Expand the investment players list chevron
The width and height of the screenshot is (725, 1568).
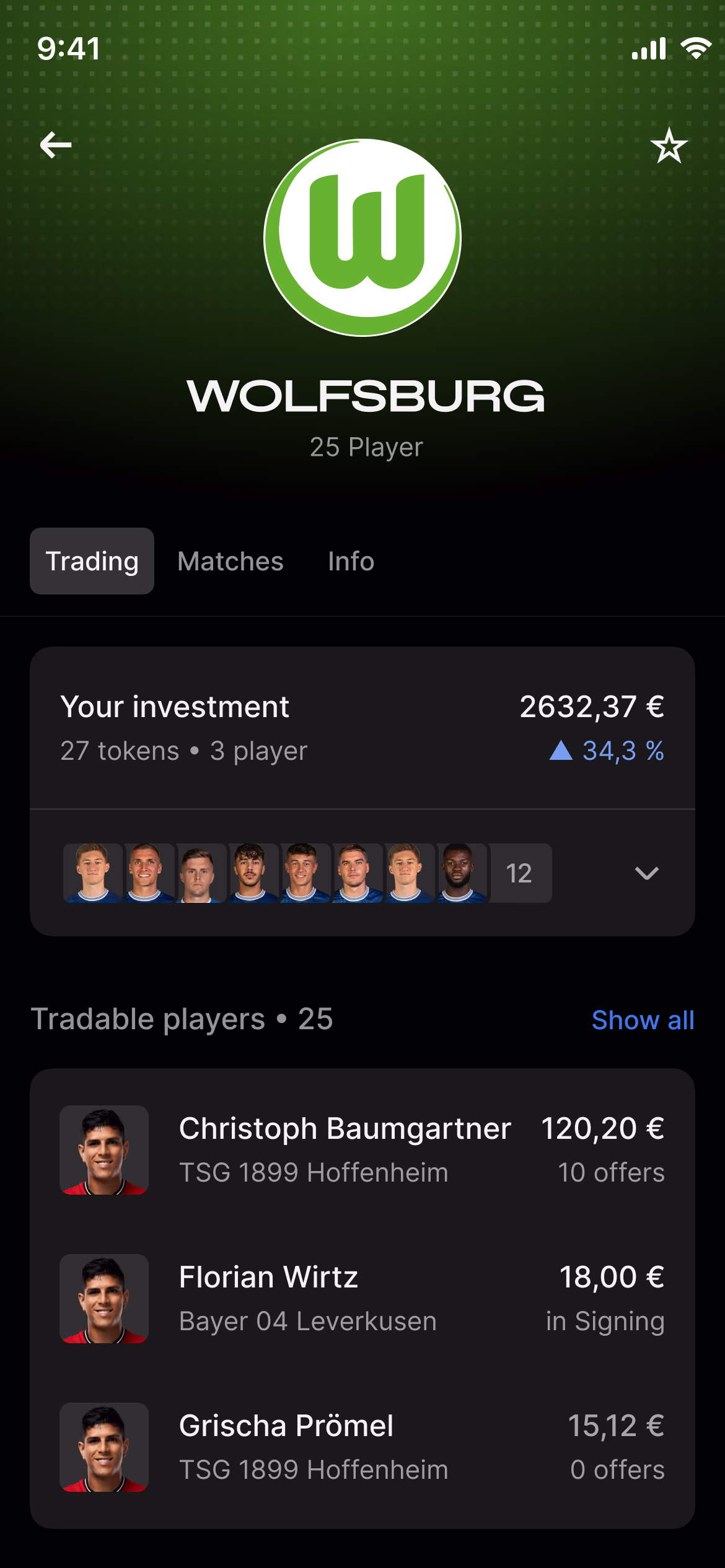point(646,873)
